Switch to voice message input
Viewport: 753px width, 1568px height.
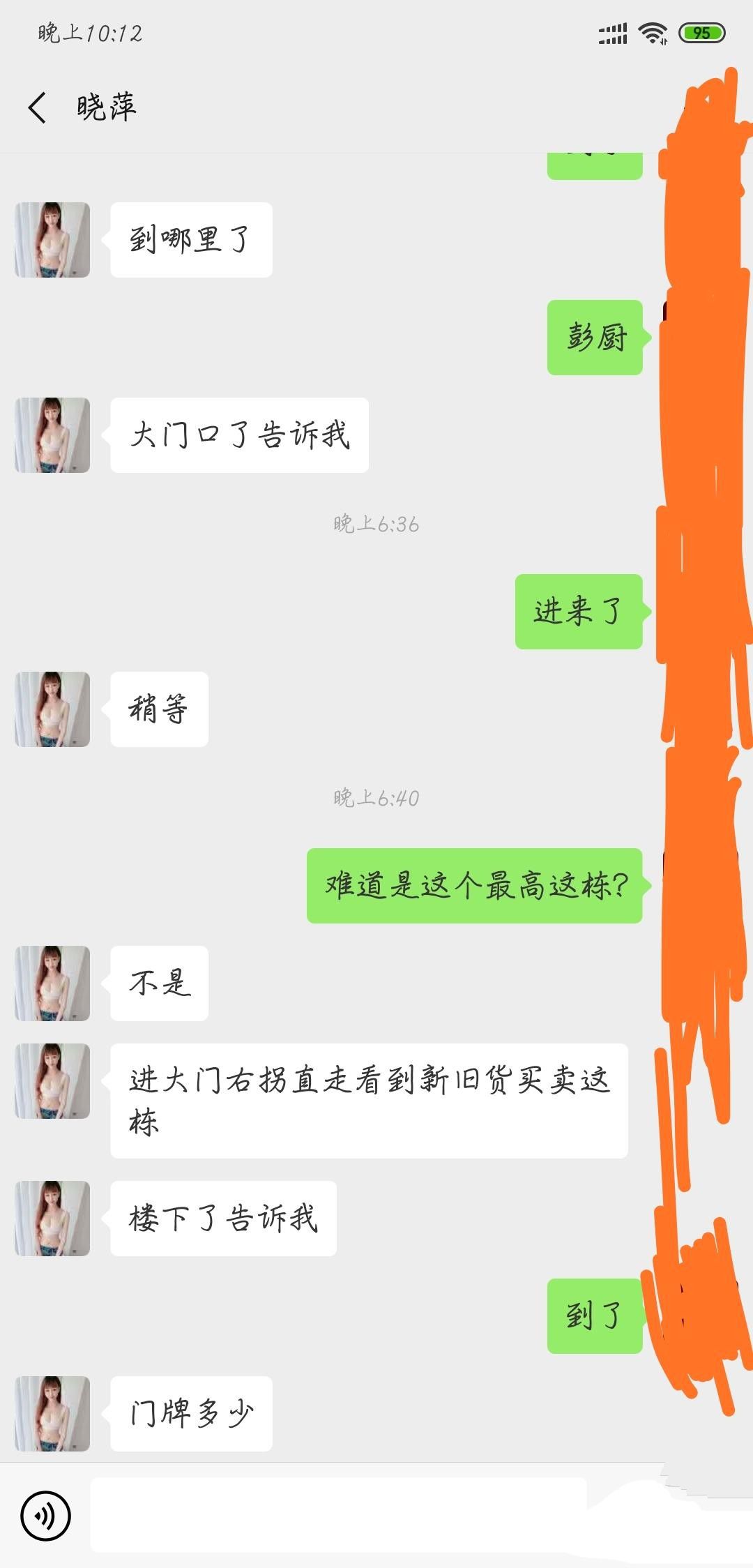click(x=45, y=1515)
